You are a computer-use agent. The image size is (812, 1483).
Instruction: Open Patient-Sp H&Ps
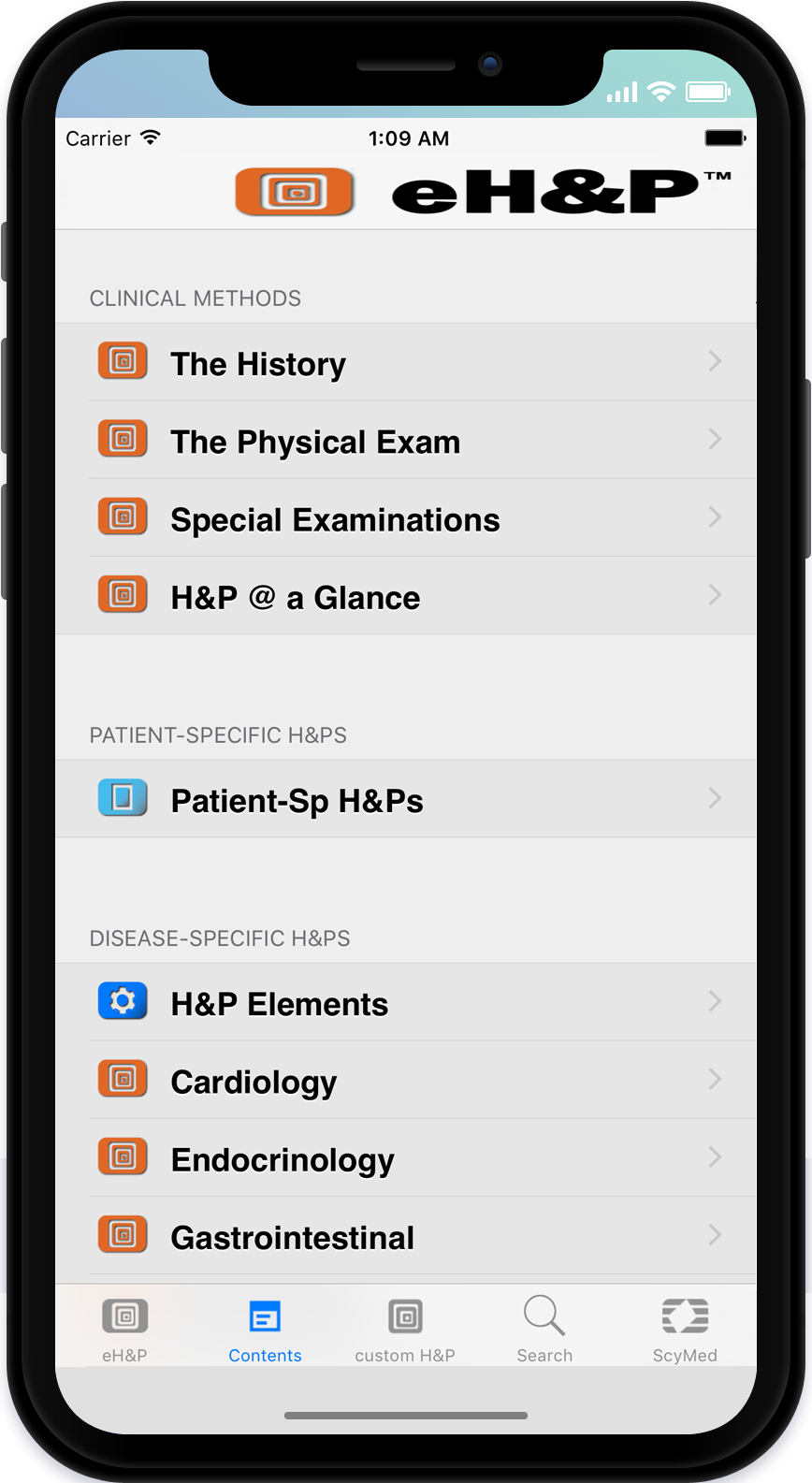point(406,798)
